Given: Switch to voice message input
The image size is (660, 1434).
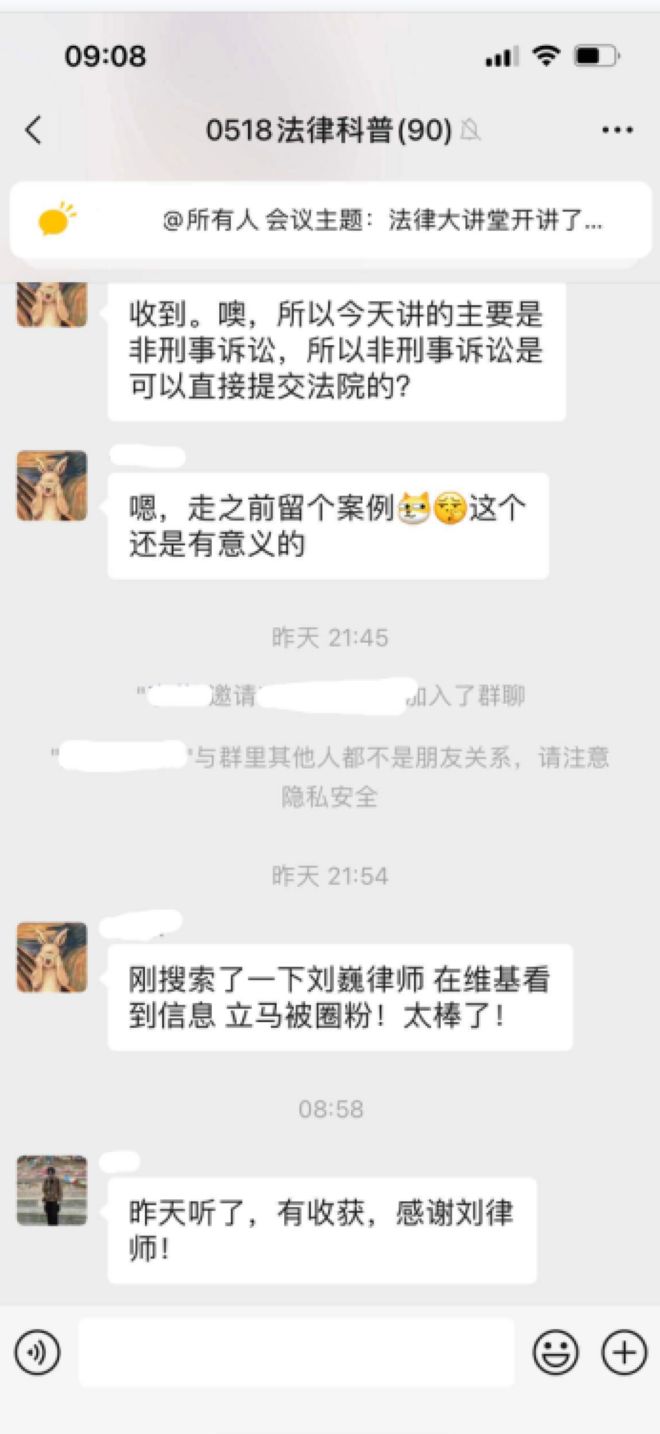Looking at the screenshot, I should [x=37, y=1353].
